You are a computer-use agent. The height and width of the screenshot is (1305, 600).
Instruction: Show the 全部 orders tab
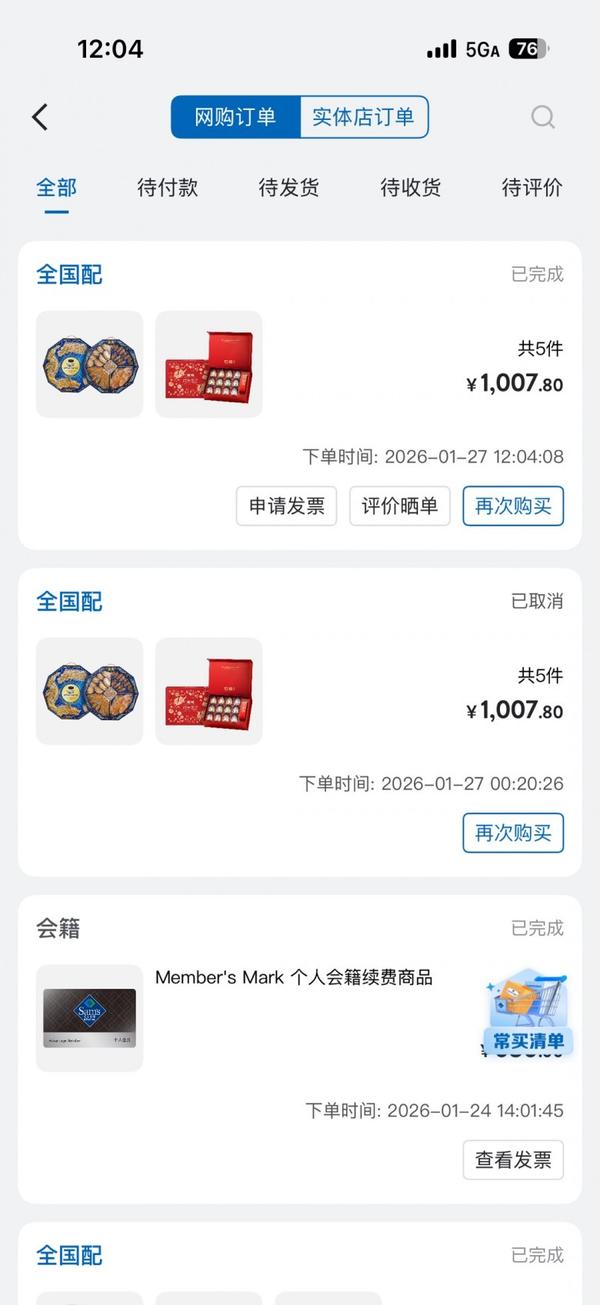coord(56,187)
